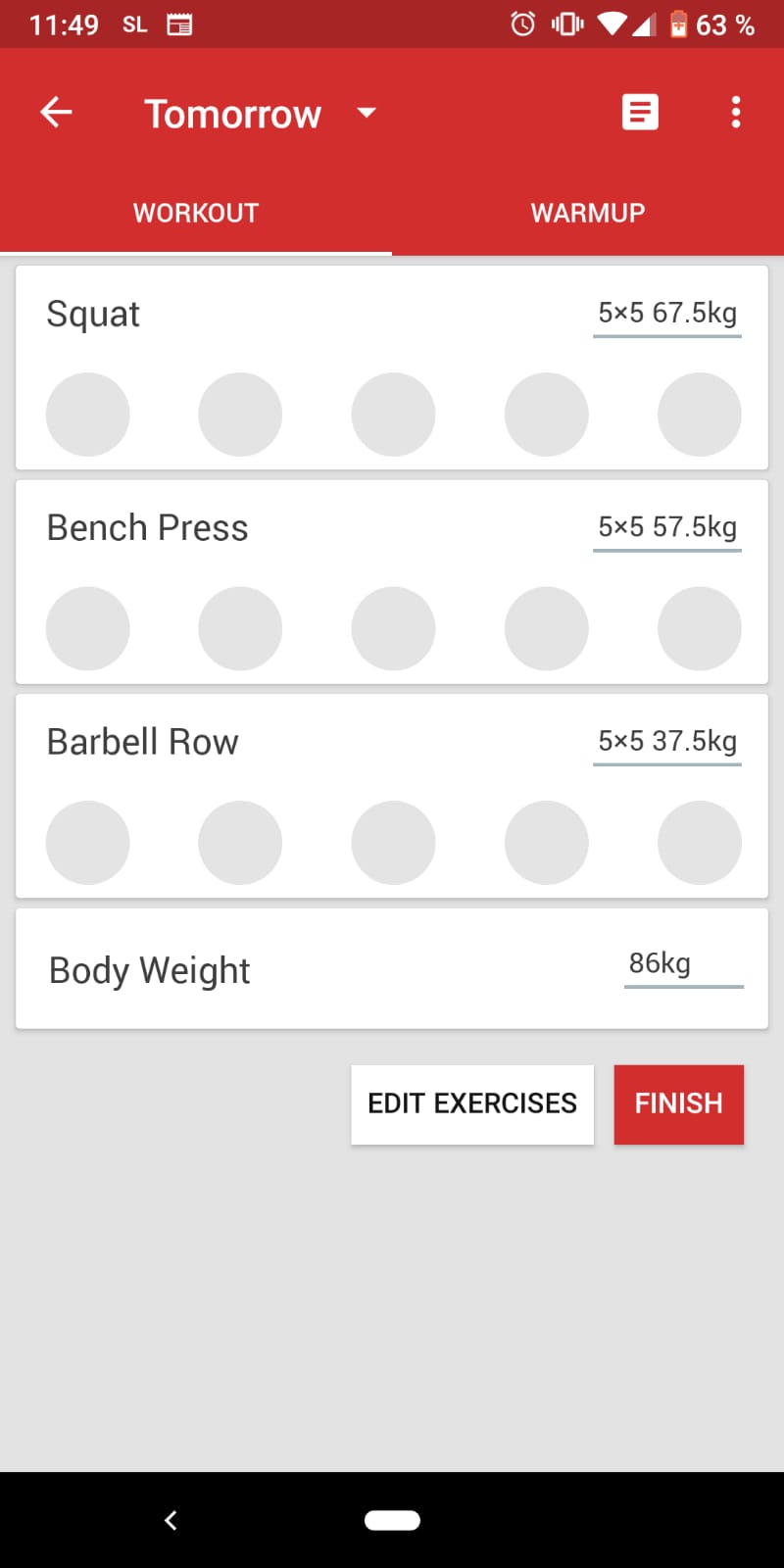Open the workout notes icon
This screenshot has width=784, height=1568.
(640, 113)
